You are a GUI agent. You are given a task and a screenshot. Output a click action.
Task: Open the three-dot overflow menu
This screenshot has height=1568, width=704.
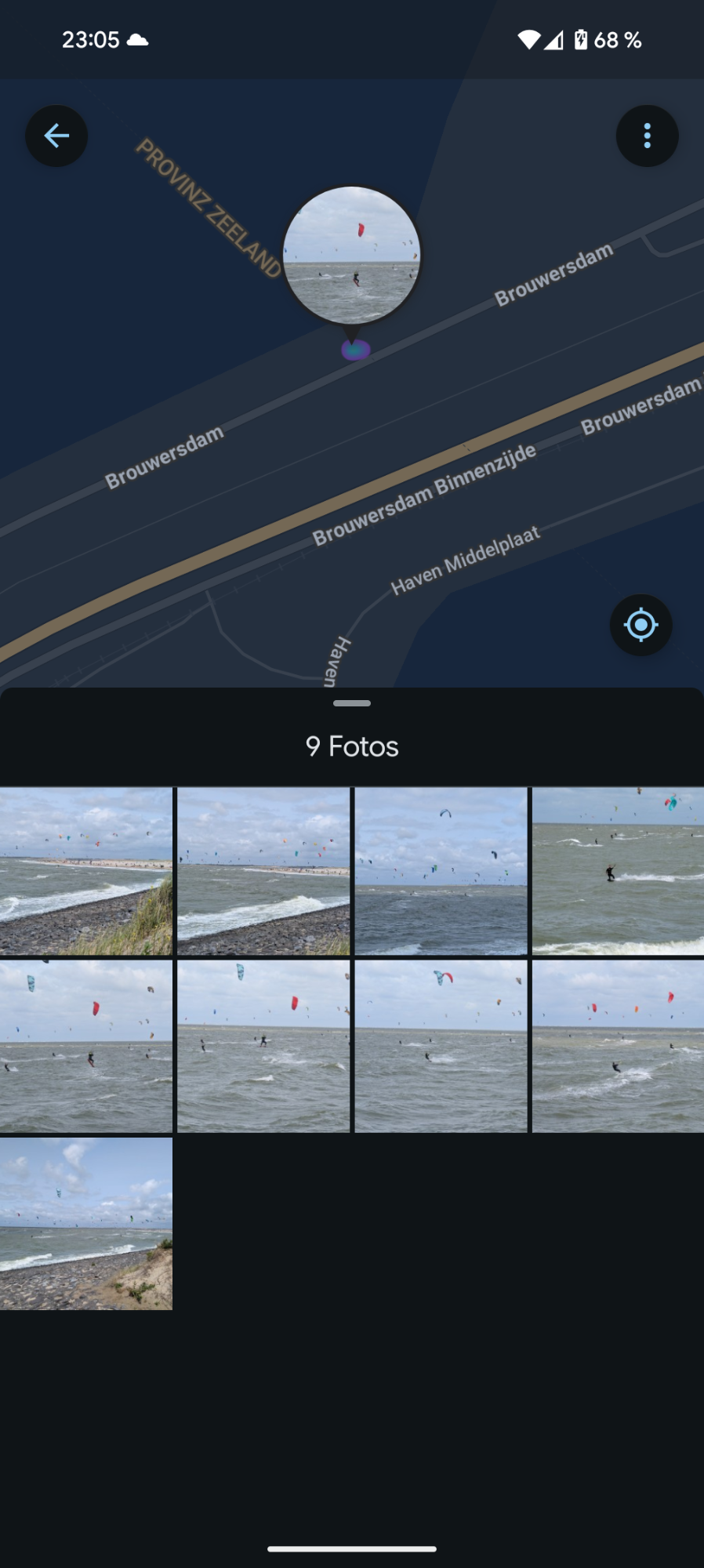[647, 136]
